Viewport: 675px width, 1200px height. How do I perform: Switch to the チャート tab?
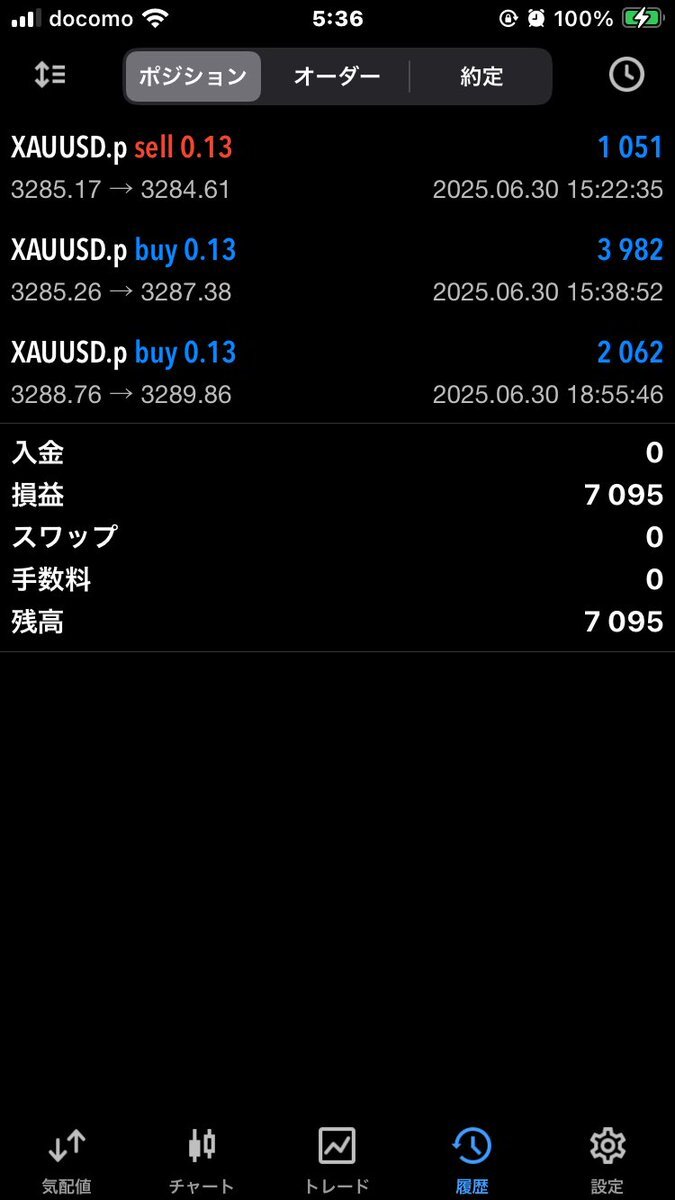(202, 1160)
